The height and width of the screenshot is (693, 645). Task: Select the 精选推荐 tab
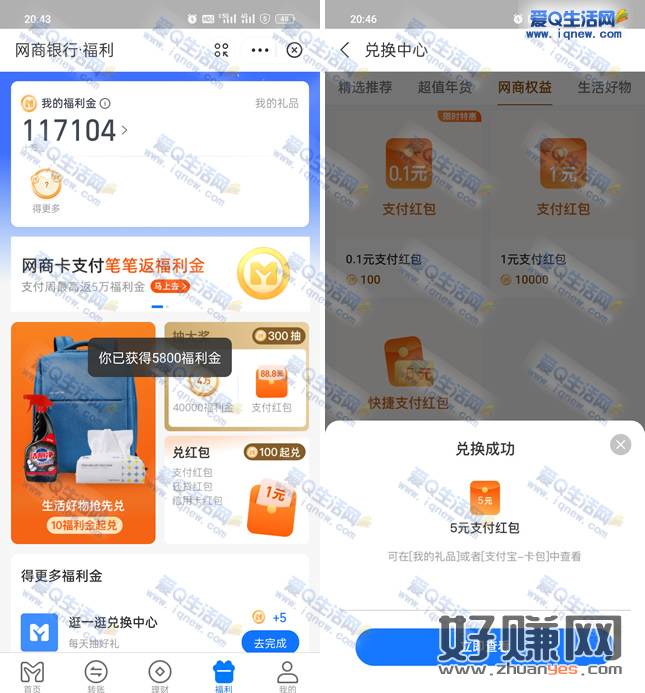(365, 87)
